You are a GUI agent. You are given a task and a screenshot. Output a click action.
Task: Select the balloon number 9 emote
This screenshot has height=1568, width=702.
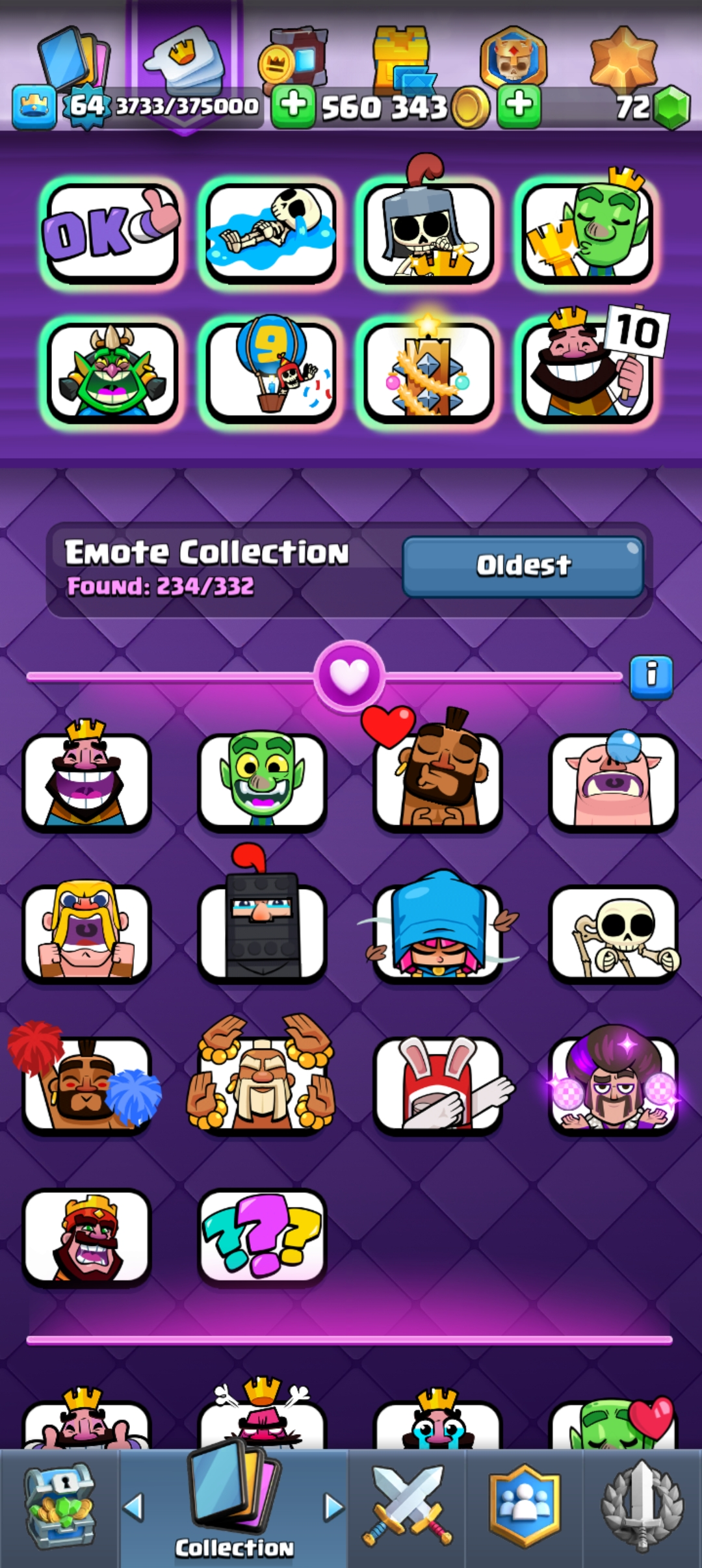click(x=270, y=372)
